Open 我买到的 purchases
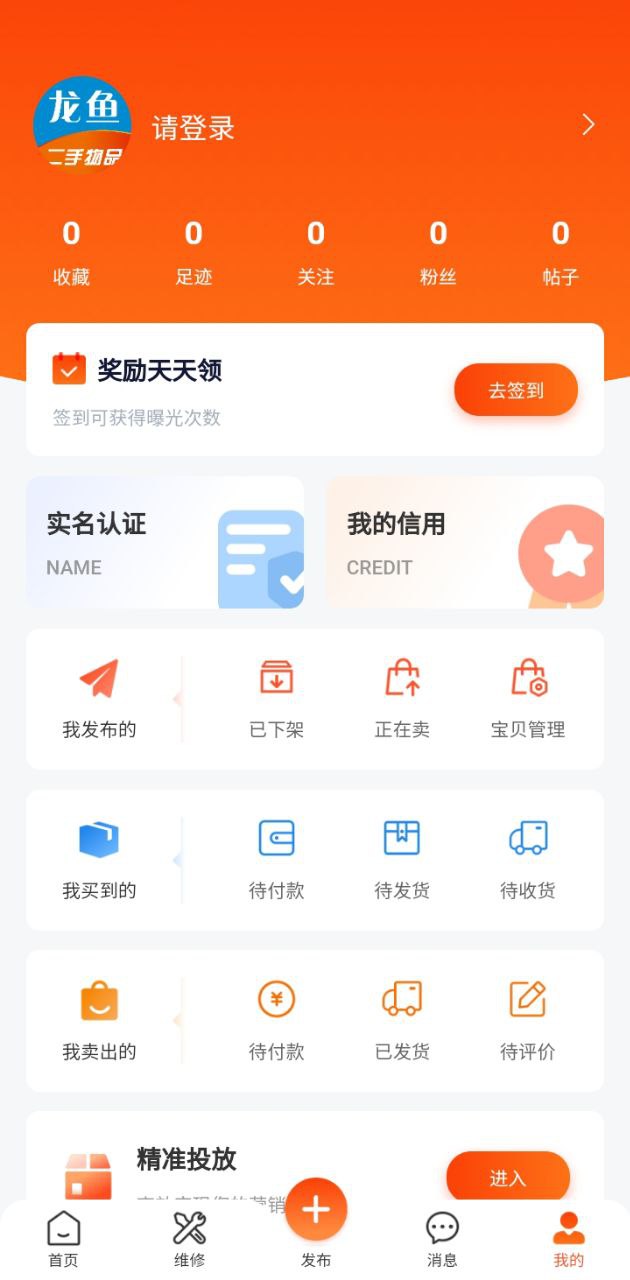The image size is (630, 1280). coord(99,859)
